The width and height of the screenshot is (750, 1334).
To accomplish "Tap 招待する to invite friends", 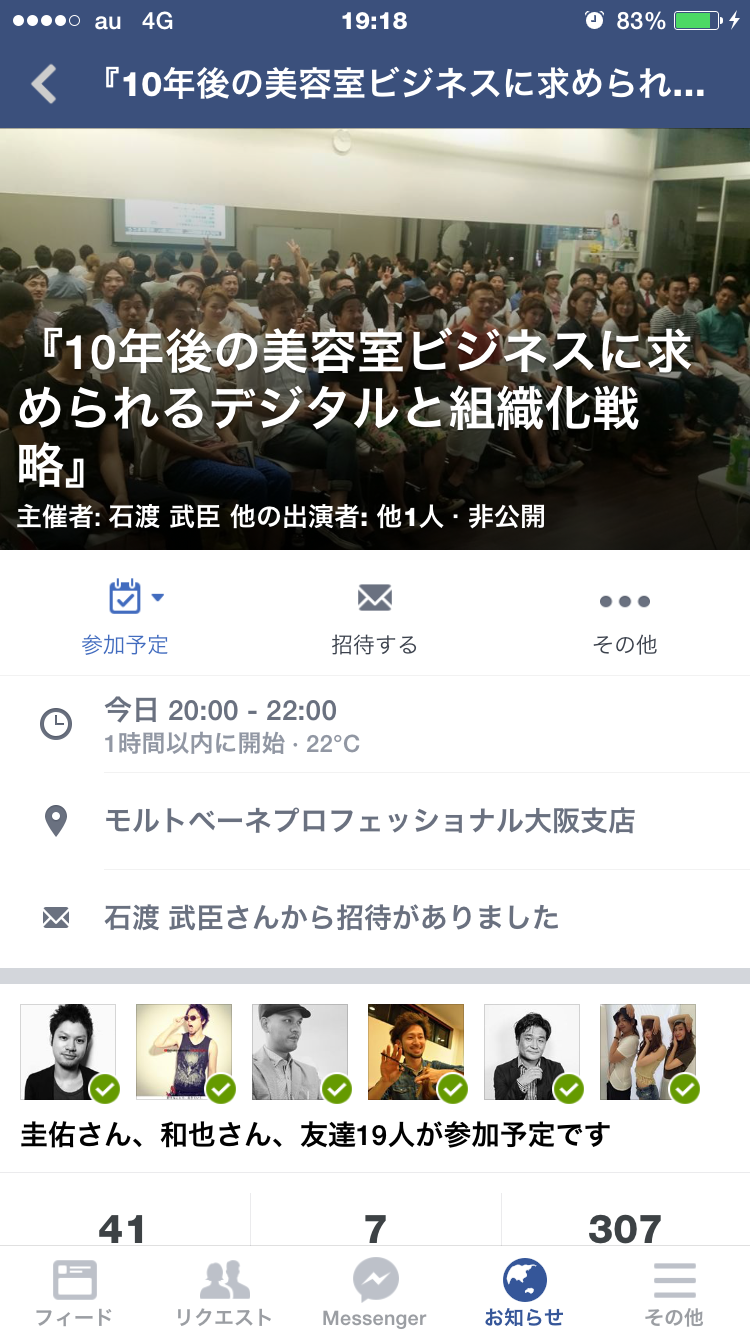I will pyautogui.click(x=374, y=615).
